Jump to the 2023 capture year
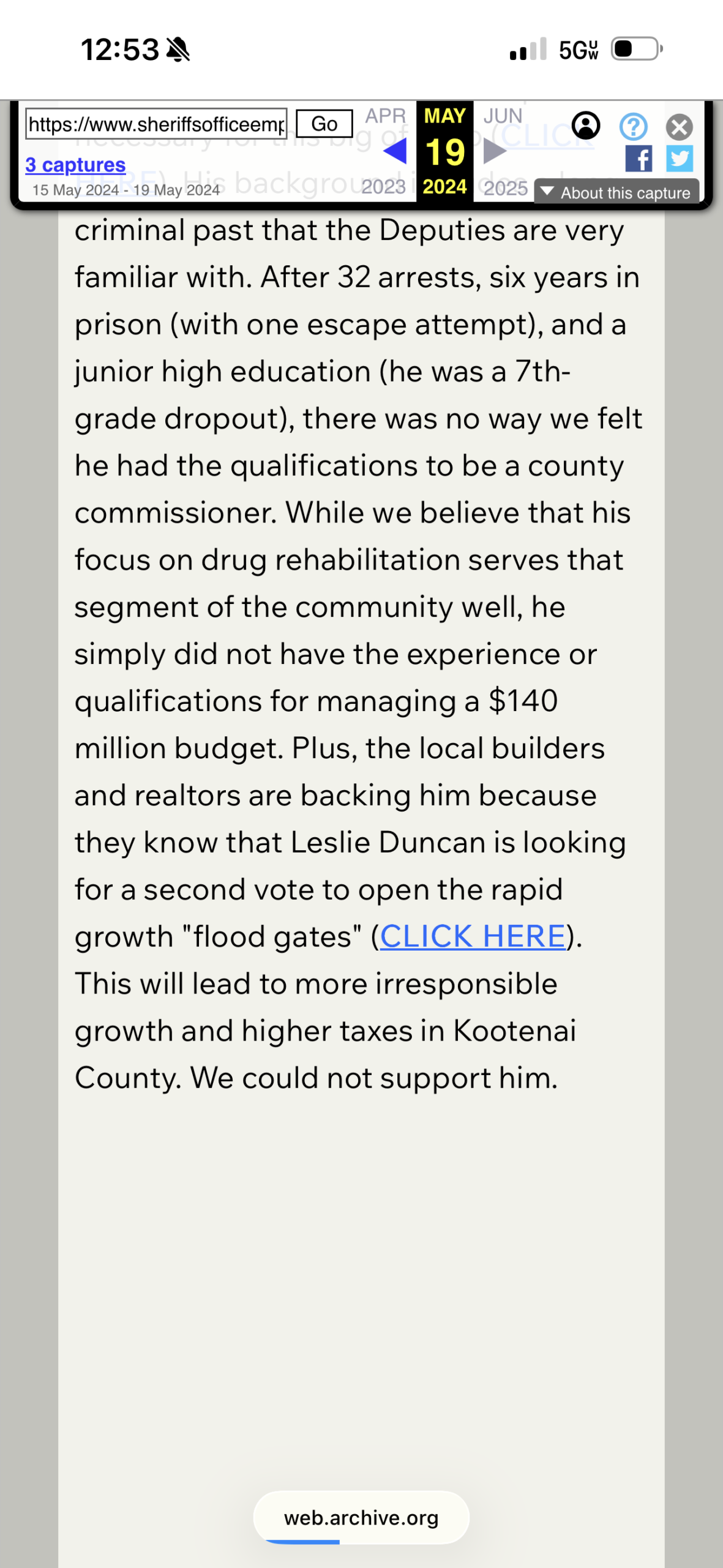The height and width of the screenshot is (1568, 723). click(383, 187)
